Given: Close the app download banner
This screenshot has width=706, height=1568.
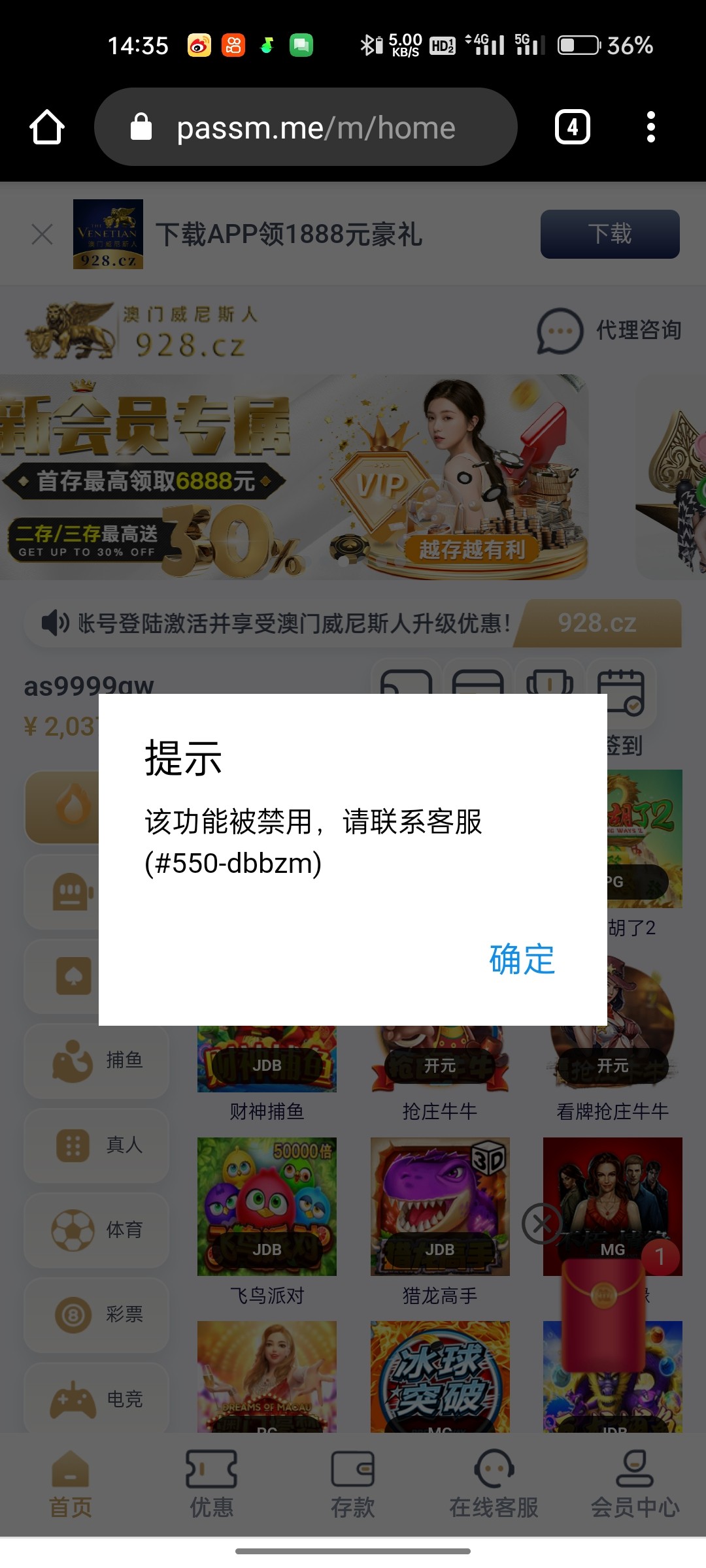Looking at the screenshot, I should pos(42,234).
